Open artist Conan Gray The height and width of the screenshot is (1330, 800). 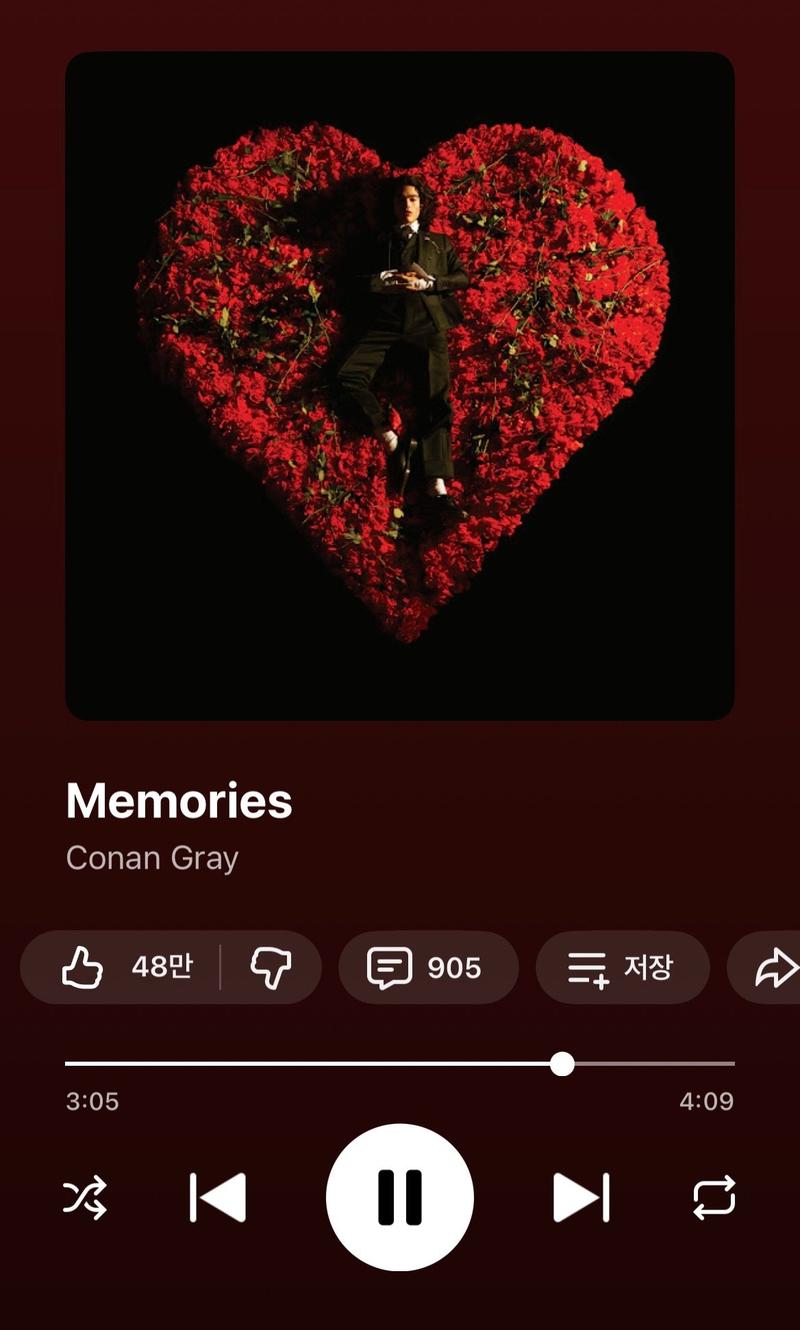tap(152, 858)
